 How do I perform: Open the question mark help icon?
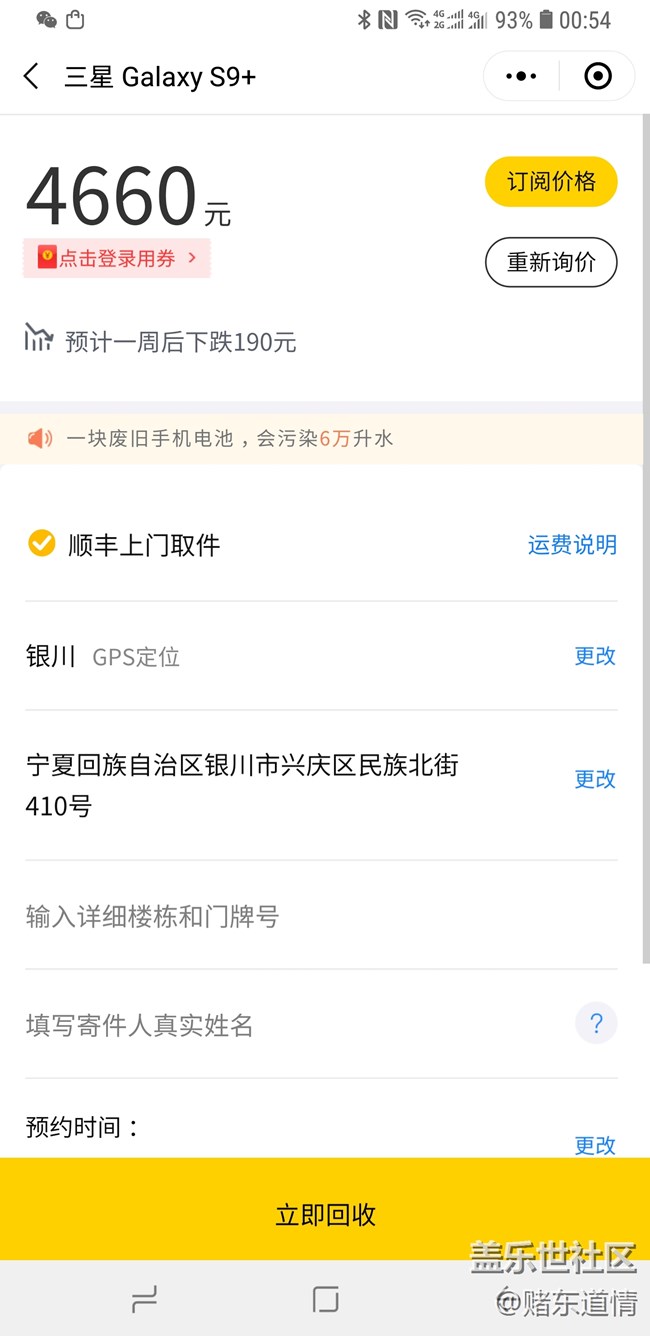point(596,1024)
